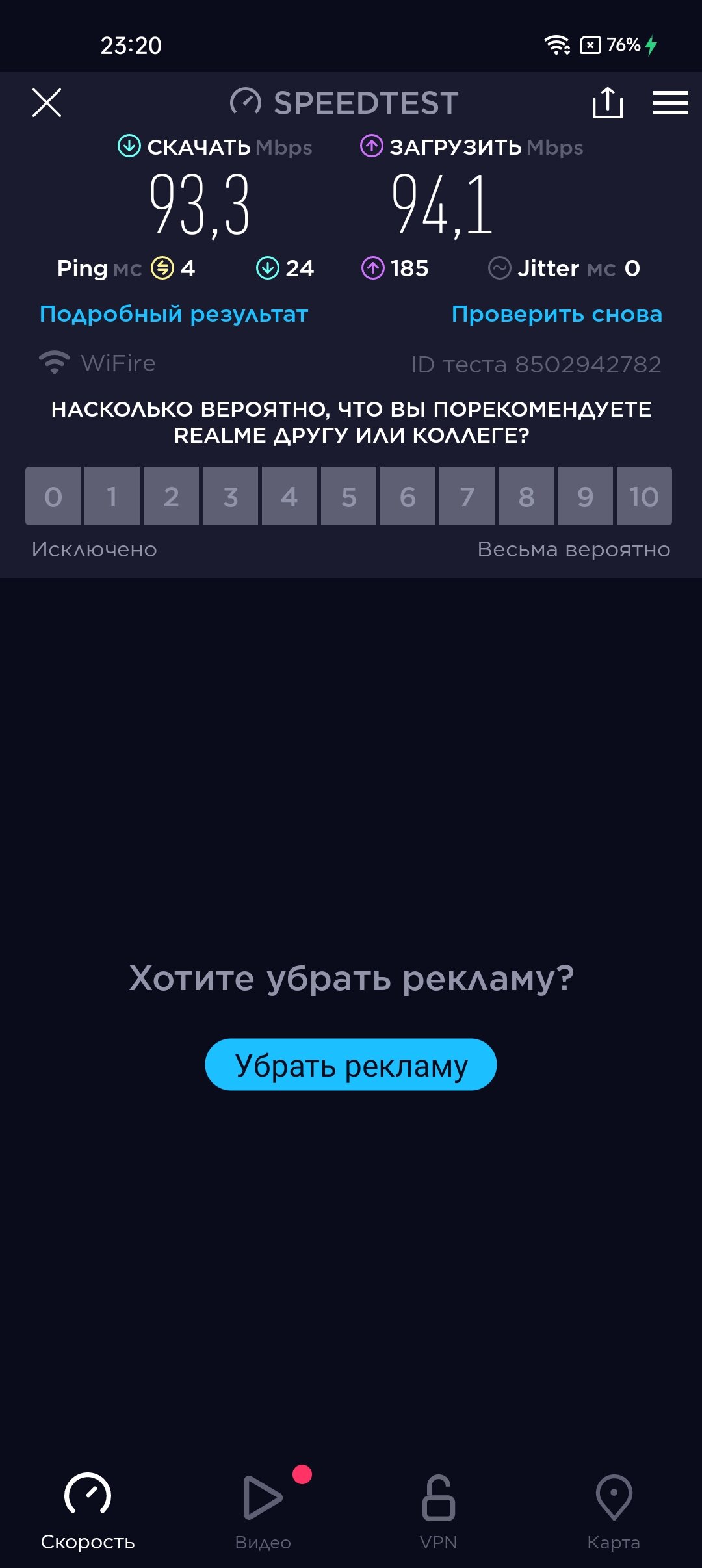Give the top rating of 10

pyautogui.click(x=644, y=496)
